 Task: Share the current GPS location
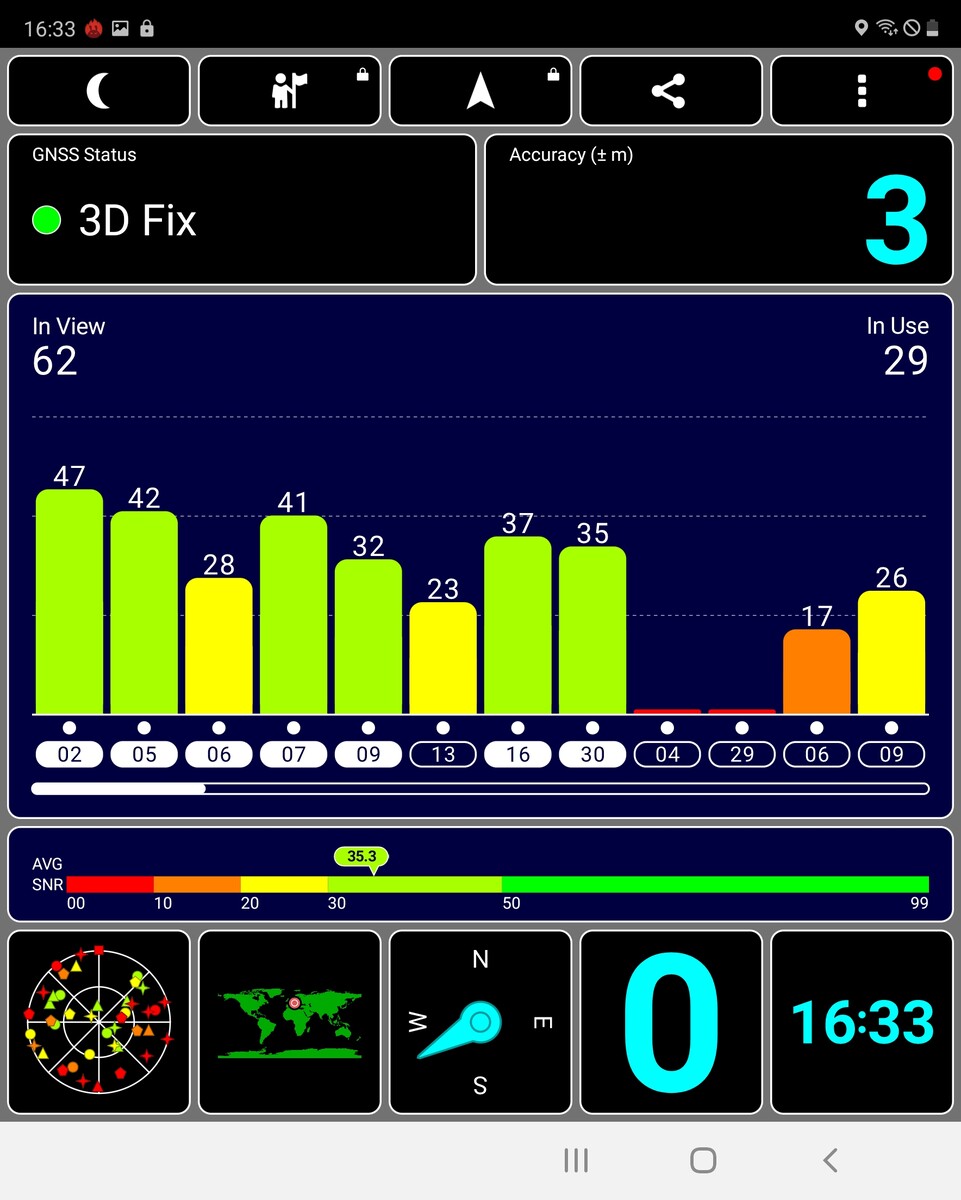coord(670,91)
